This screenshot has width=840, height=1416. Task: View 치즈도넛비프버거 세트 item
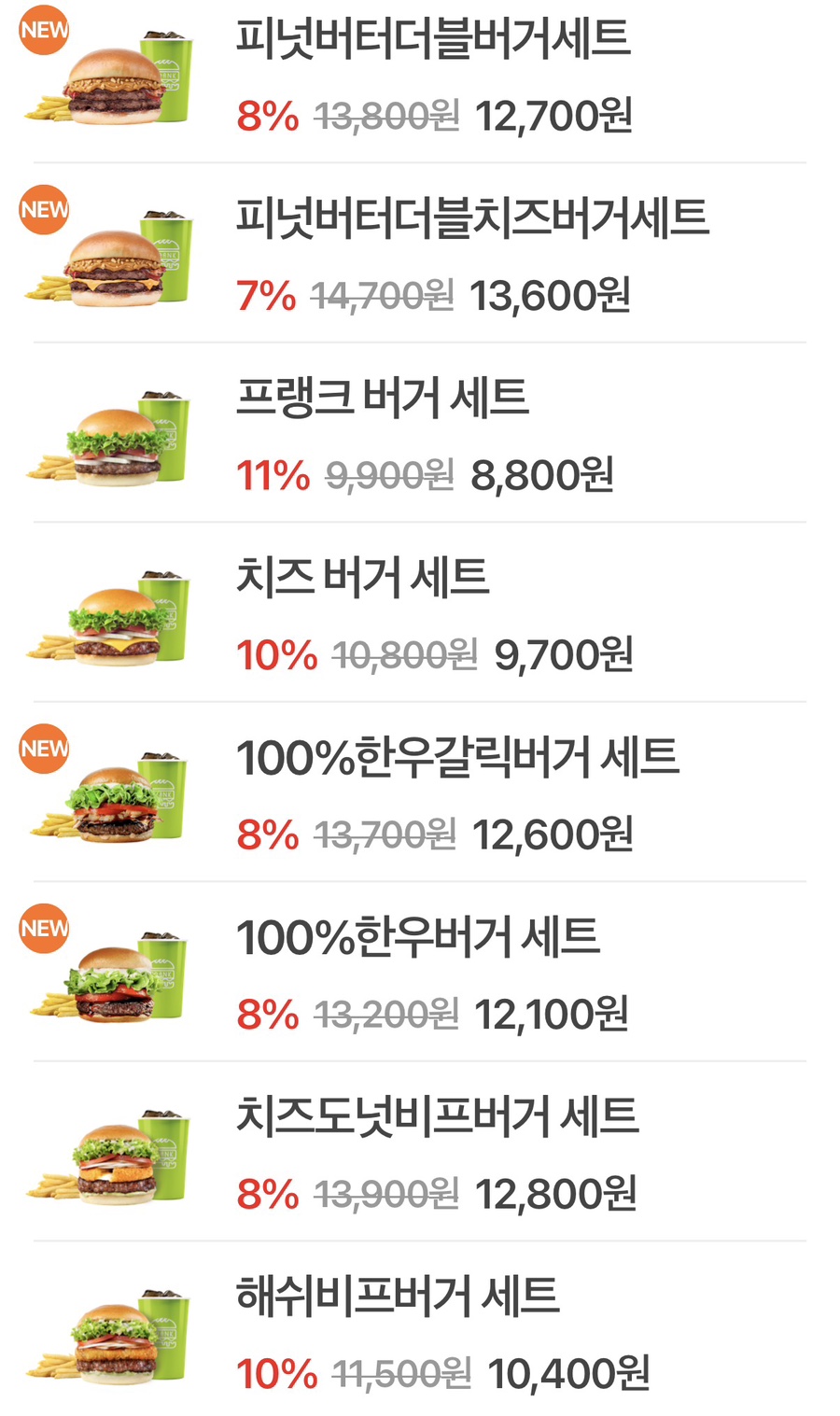[437, 1117]
